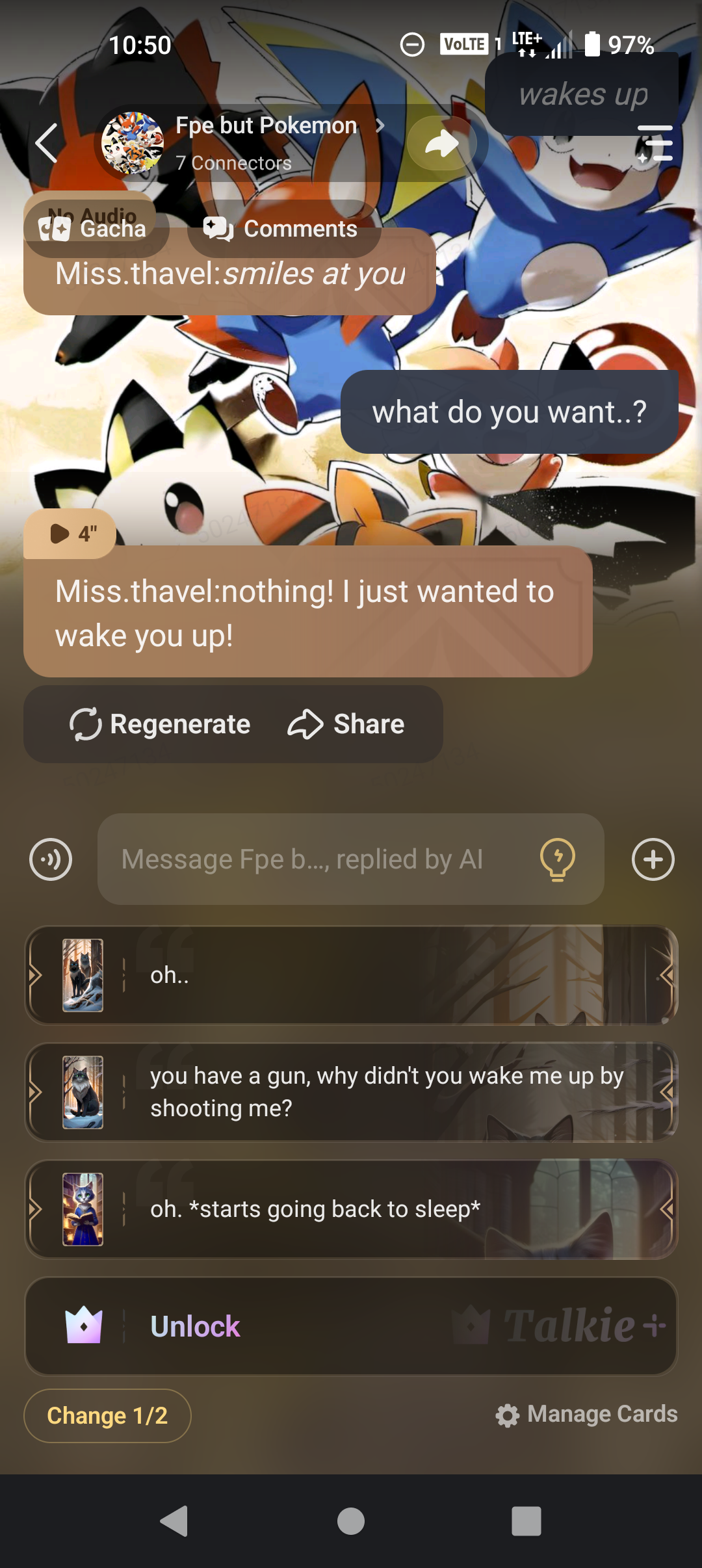Screen dimensions: 702x1568
Task: Change suggested replies to next set
Action: pos(107,1415)
